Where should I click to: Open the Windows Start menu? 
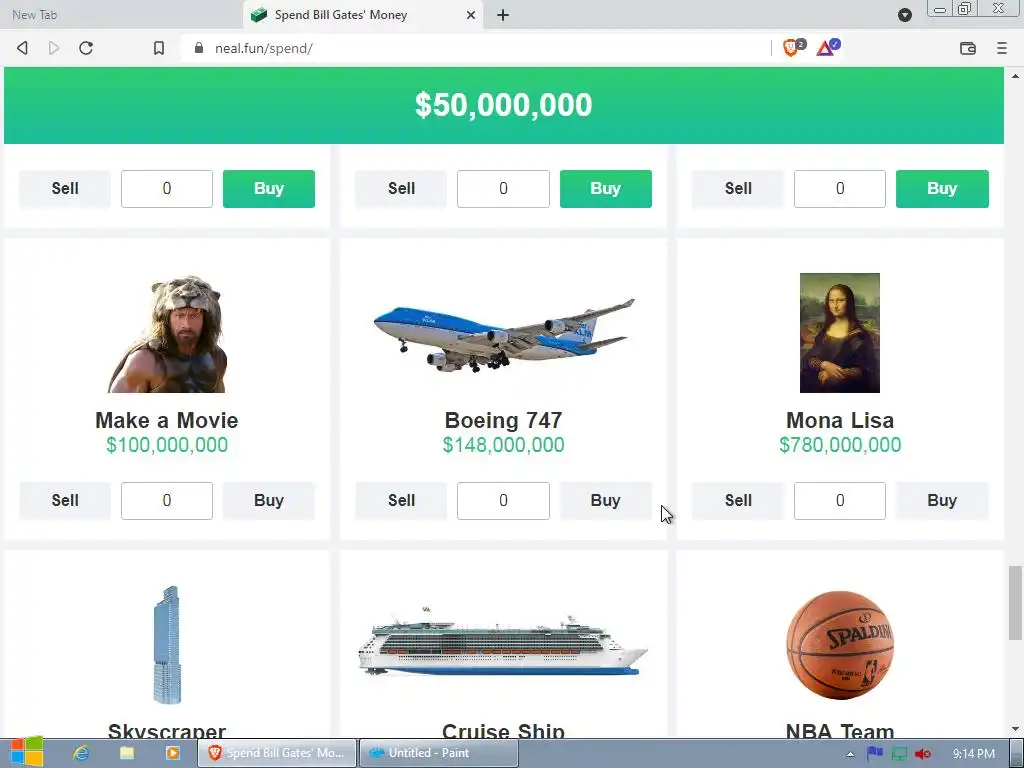pyautogui.click(x=27, y=752)
